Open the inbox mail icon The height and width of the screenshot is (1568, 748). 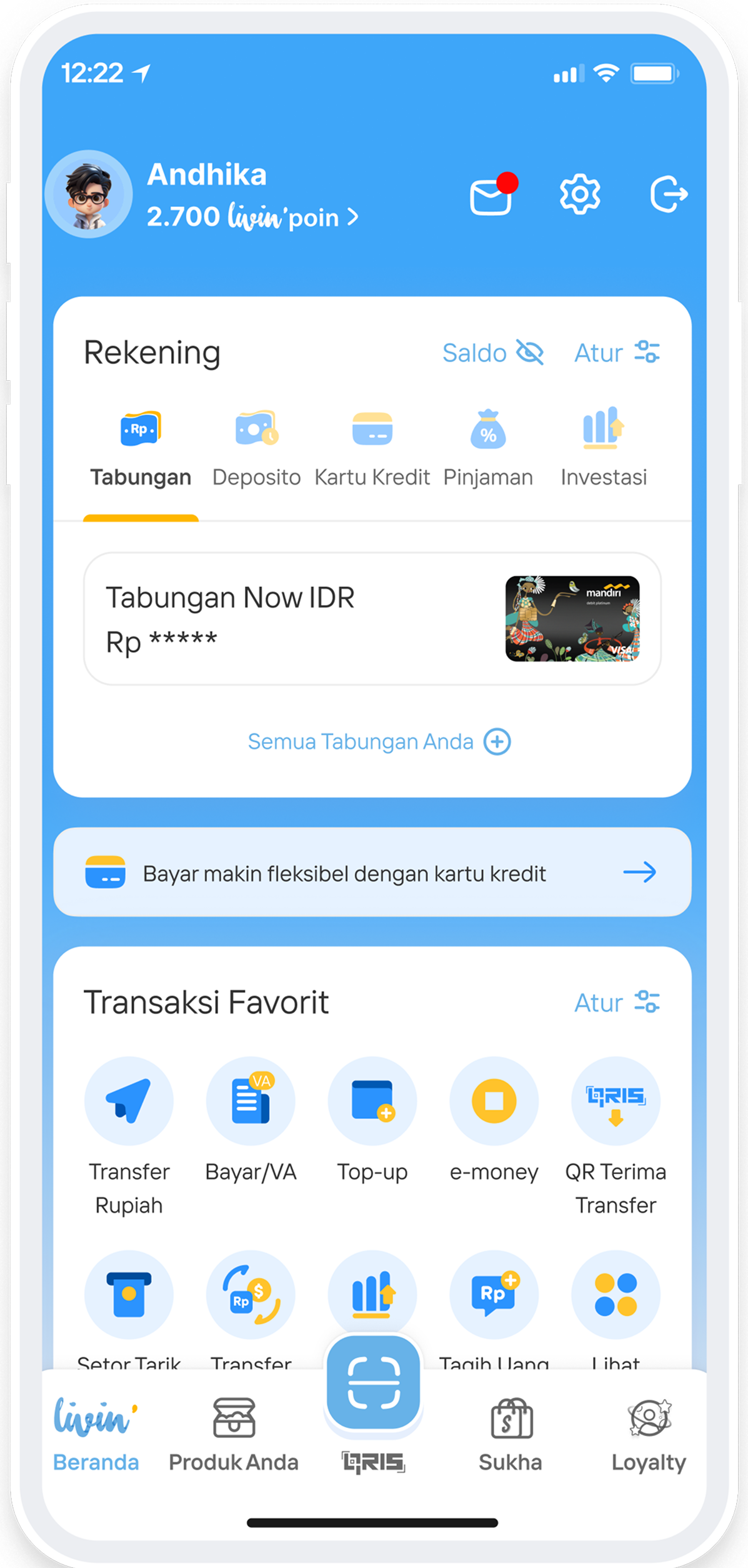492,196
